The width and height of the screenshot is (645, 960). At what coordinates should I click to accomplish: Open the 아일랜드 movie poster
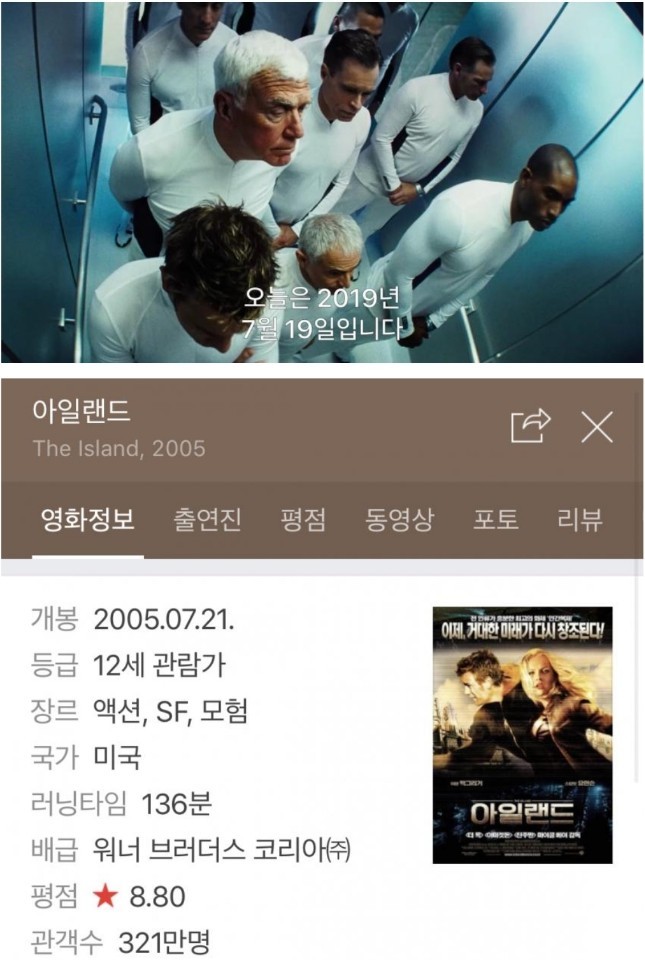tap(522, 735)
